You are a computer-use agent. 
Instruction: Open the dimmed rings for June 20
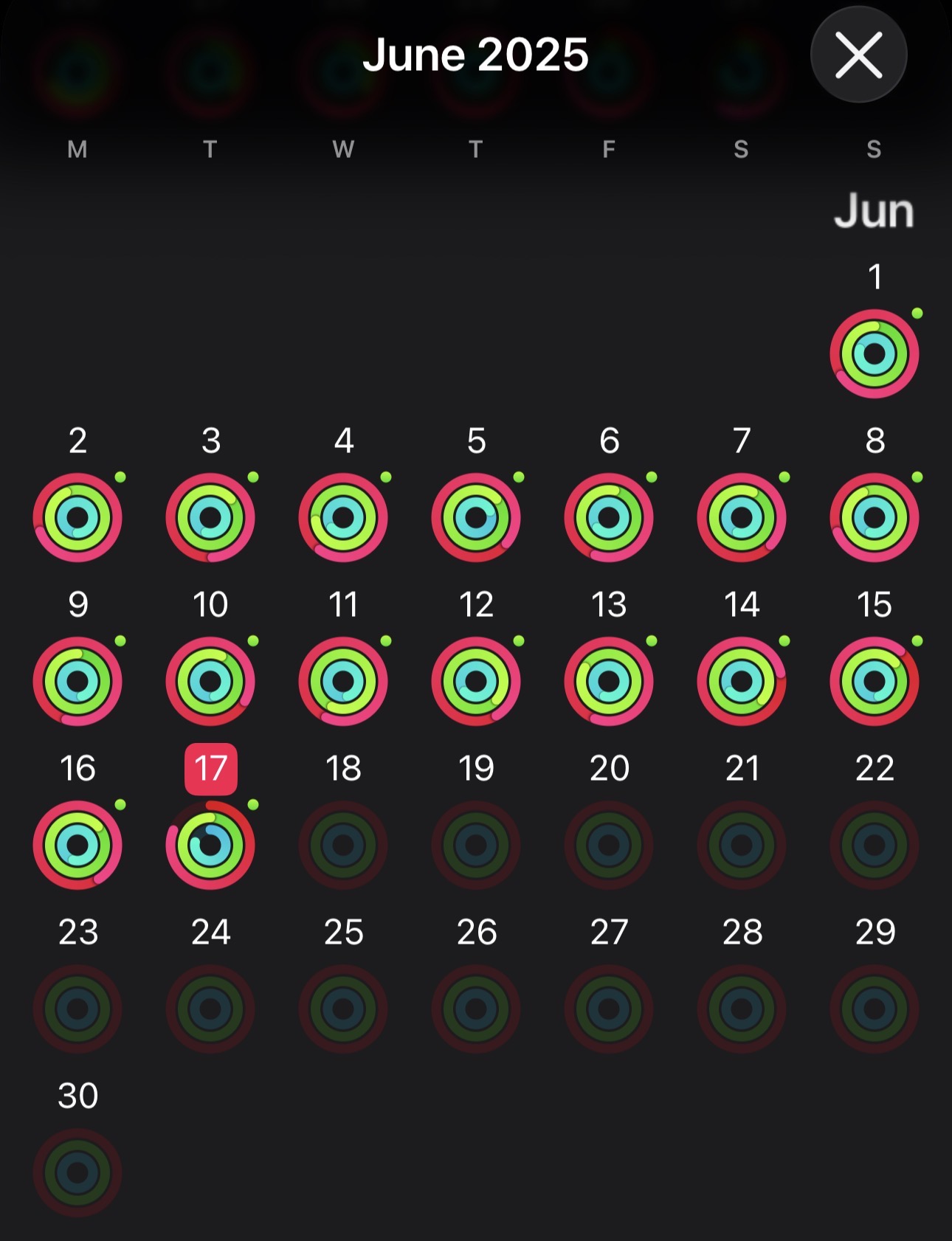point(609,846)
